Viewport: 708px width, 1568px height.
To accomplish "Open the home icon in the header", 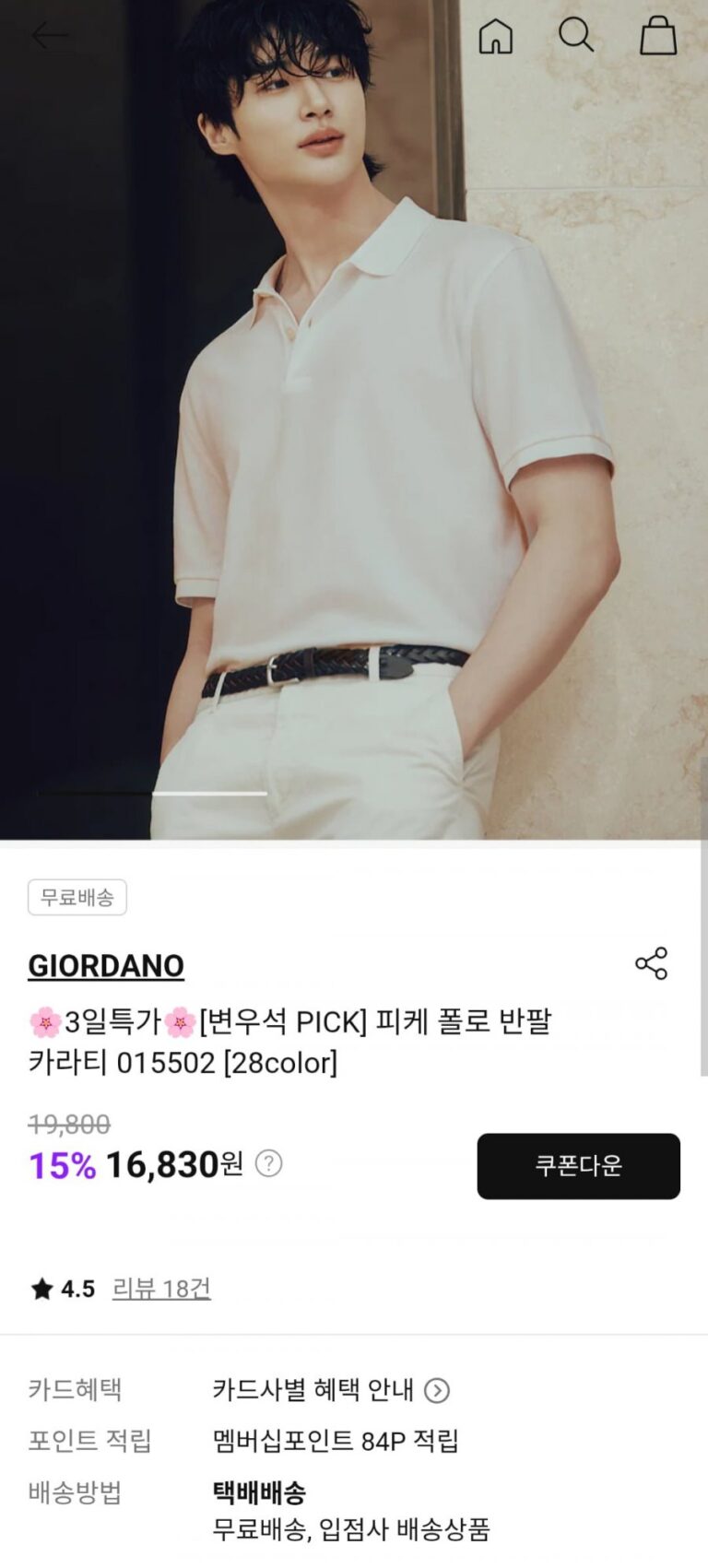I will pyautogui.click(x=495, y=36).
